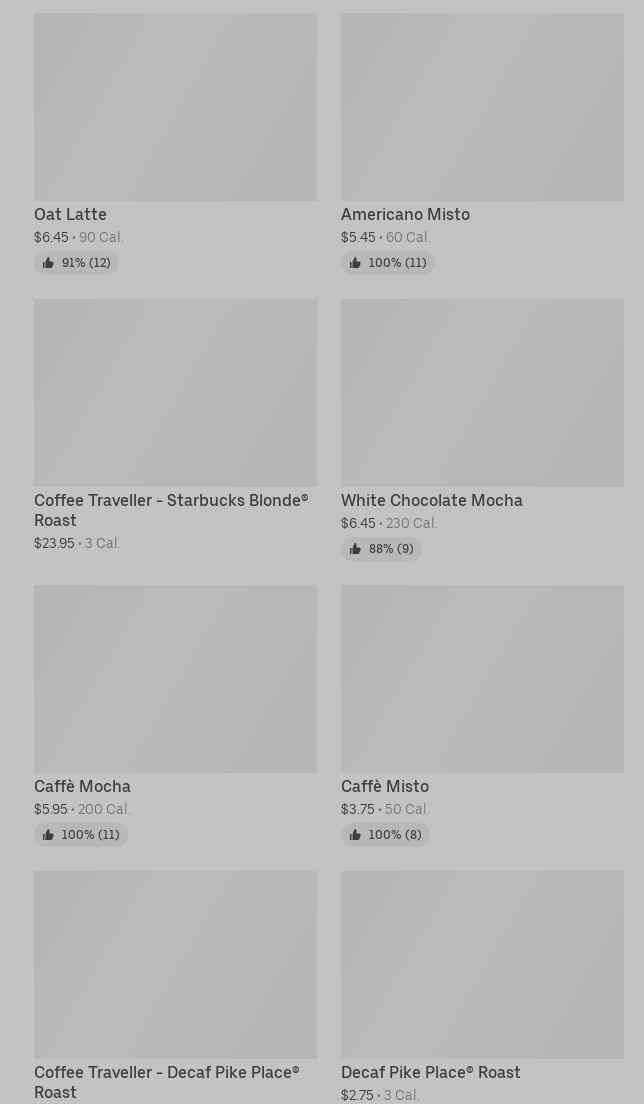Select Coffee Traveller Decaf Pike Place Roast
Image resolution: width=644 pixels, height=1104 pixels.
point(175,987)
